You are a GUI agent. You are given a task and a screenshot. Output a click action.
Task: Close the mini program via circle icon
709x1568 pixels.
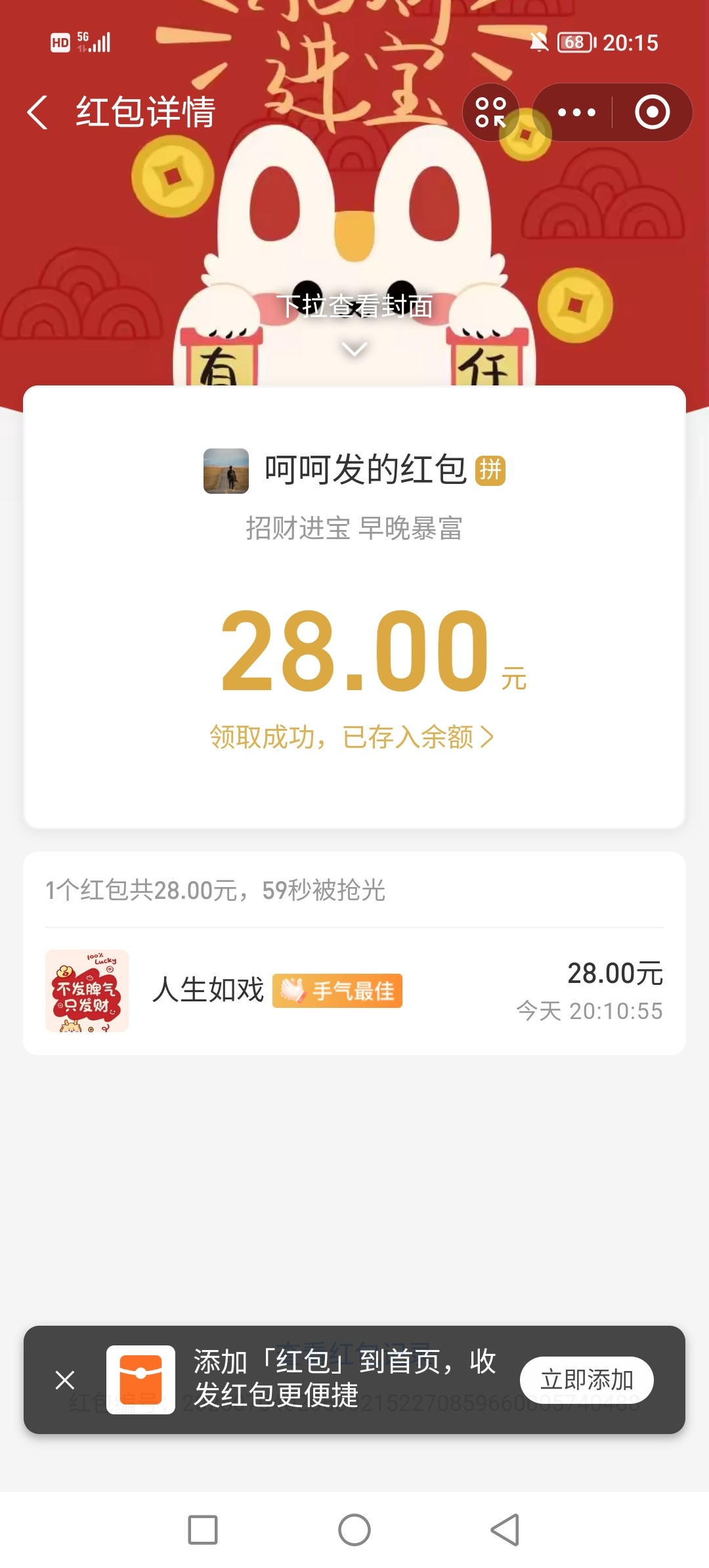(x=652, y=112)
